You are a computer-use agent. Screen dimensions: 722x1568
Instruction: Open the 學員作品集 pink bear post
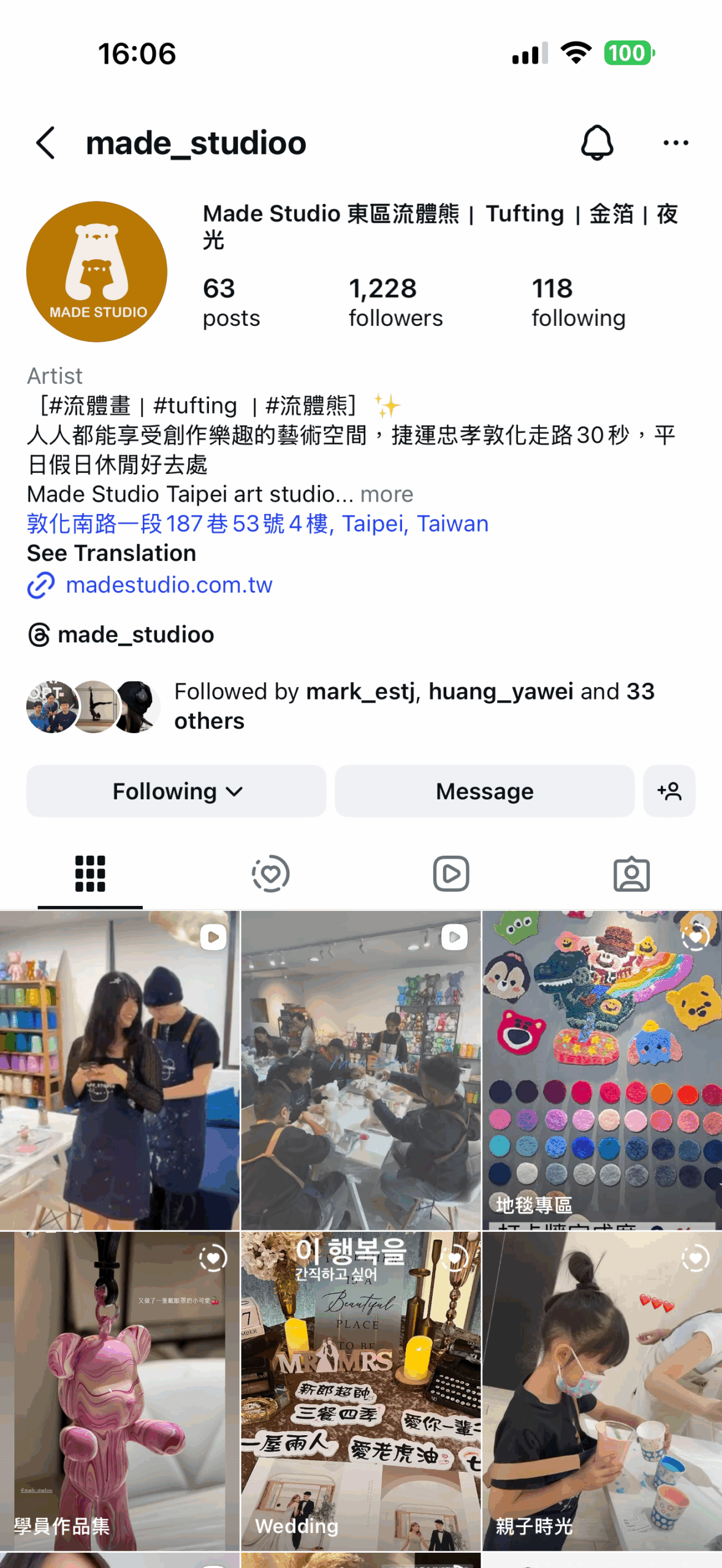pos(120,1391)
